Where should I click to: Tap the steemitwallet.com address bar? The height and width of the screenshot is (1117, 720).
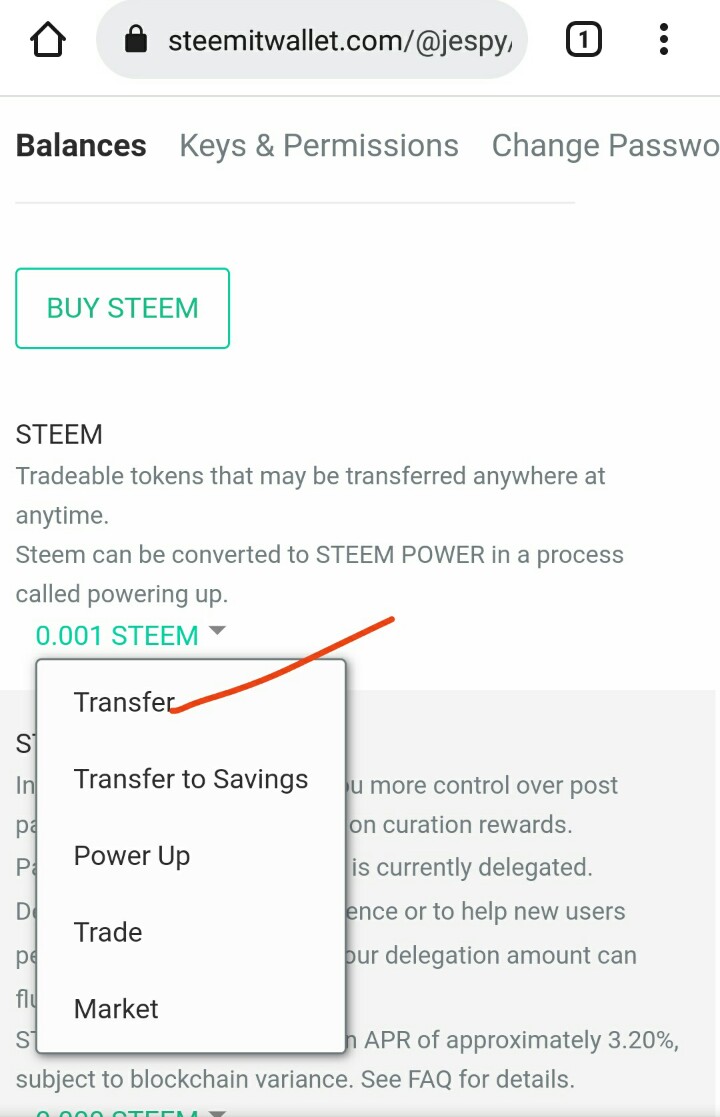click(312, 40)
